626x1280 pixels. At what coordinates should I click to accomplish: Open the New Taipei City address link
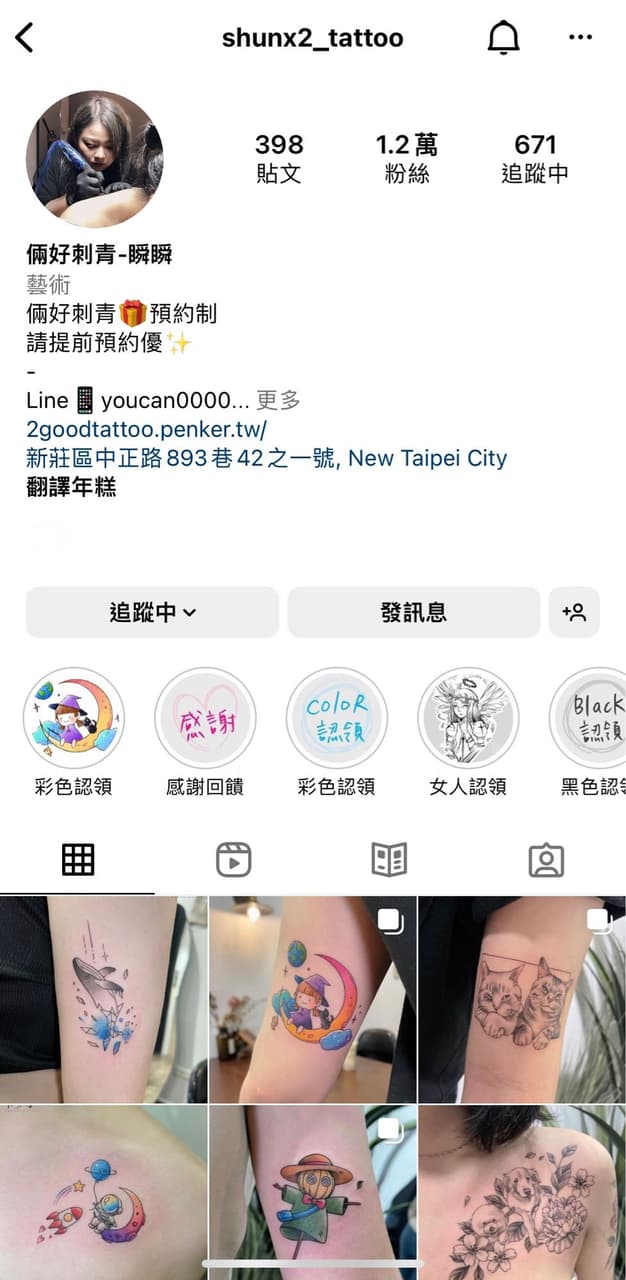267,458
